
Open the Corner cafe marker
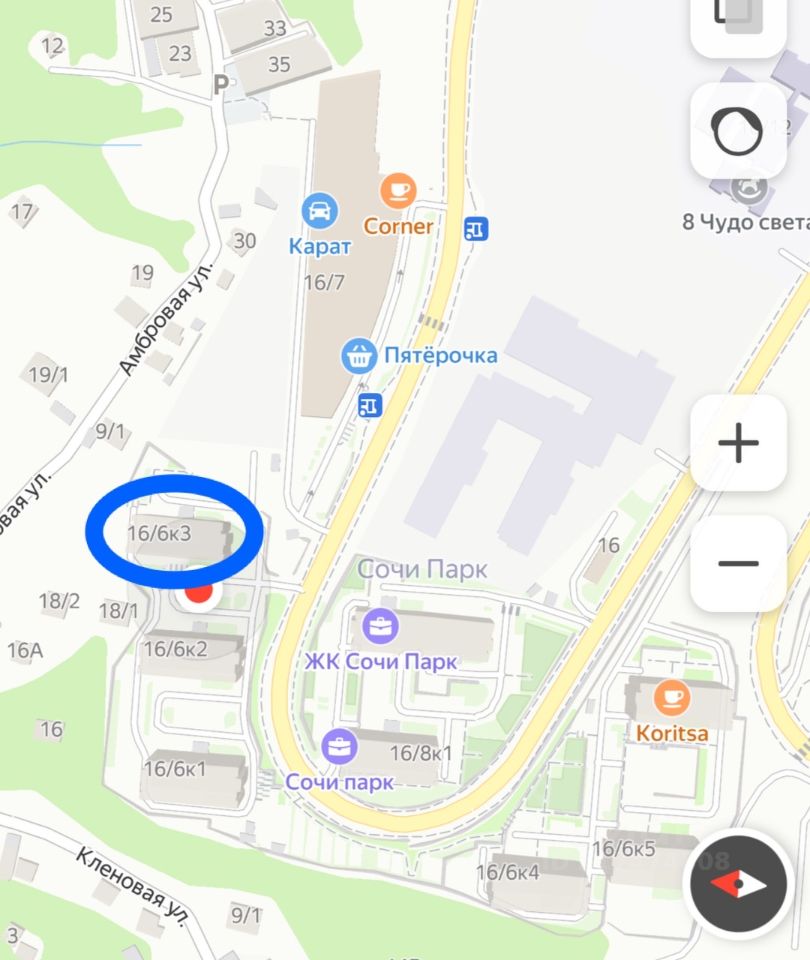tap(398, 191)
